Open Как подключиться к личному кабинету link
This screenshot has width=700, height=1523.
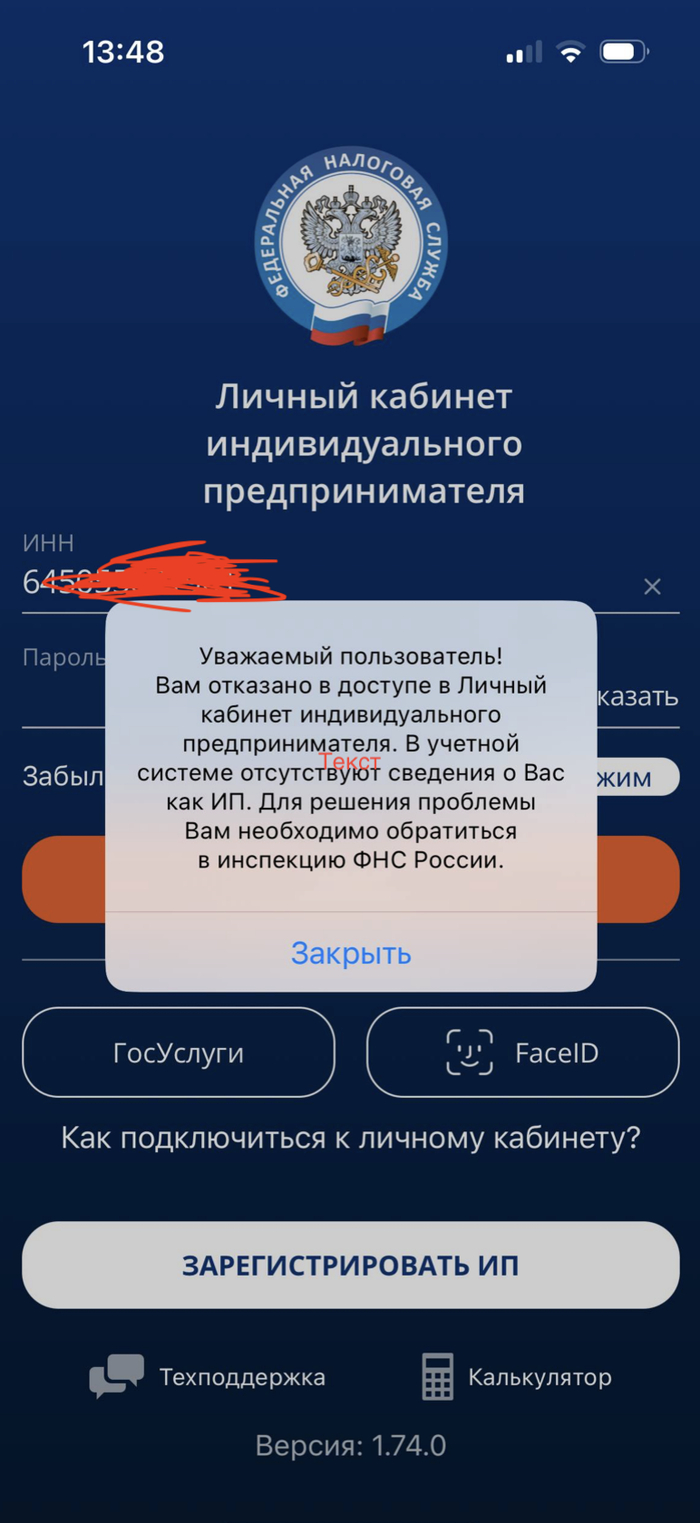[x=350, y=1138]
